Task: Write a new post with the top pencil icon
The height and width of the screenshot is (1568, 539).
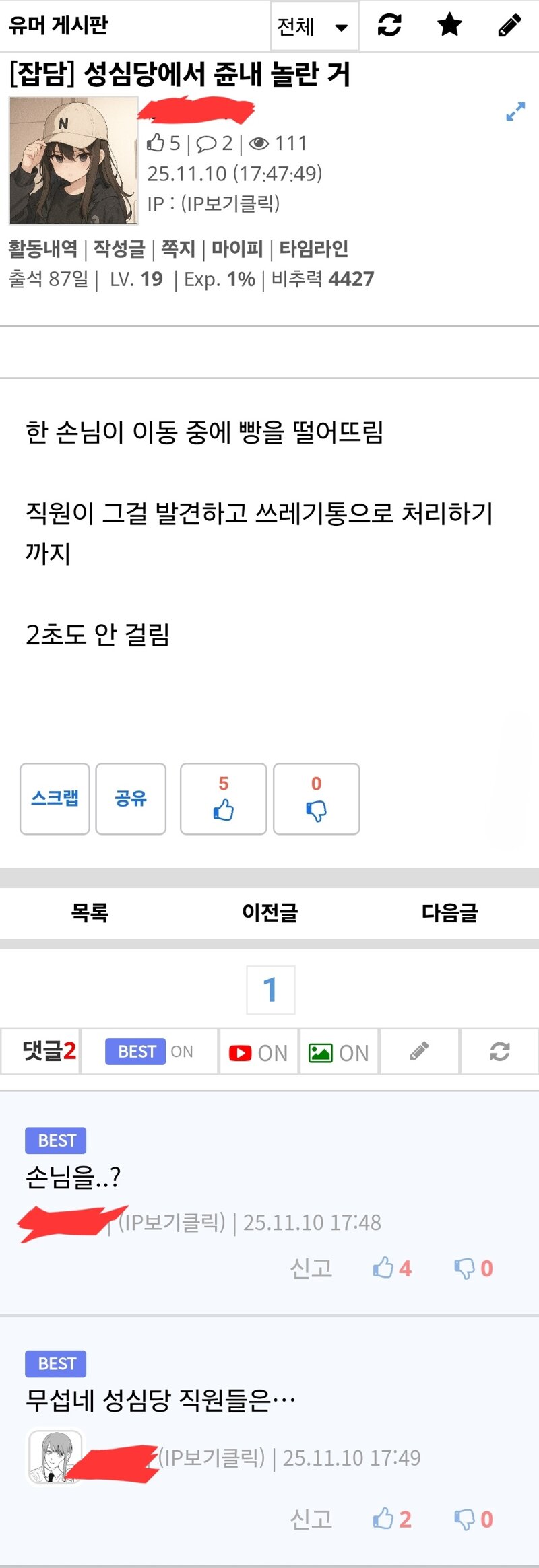Action: point(509,26)
